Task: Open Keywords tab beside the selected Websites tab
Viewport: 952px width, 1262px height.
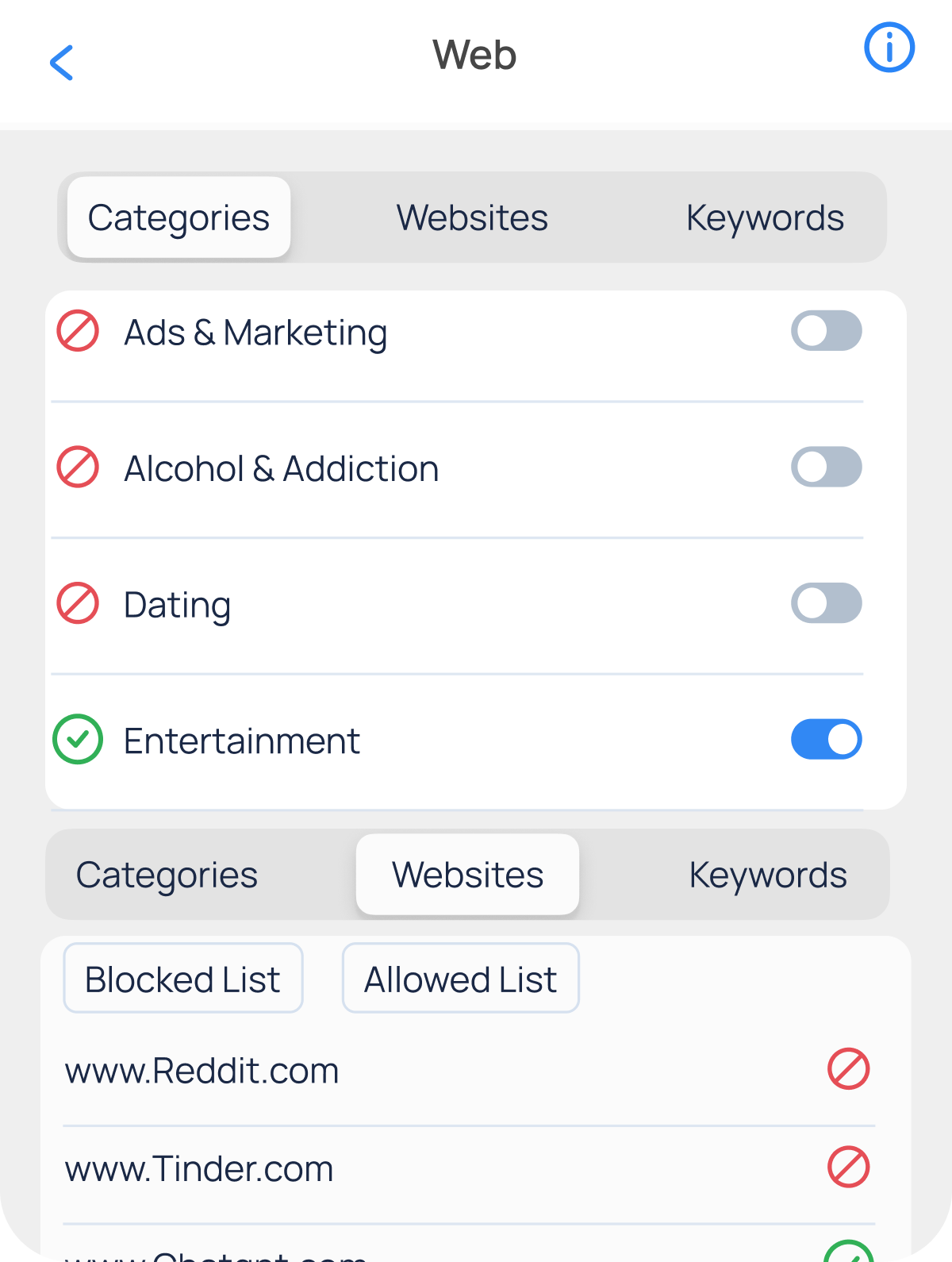Action: [x=767, y=875]
